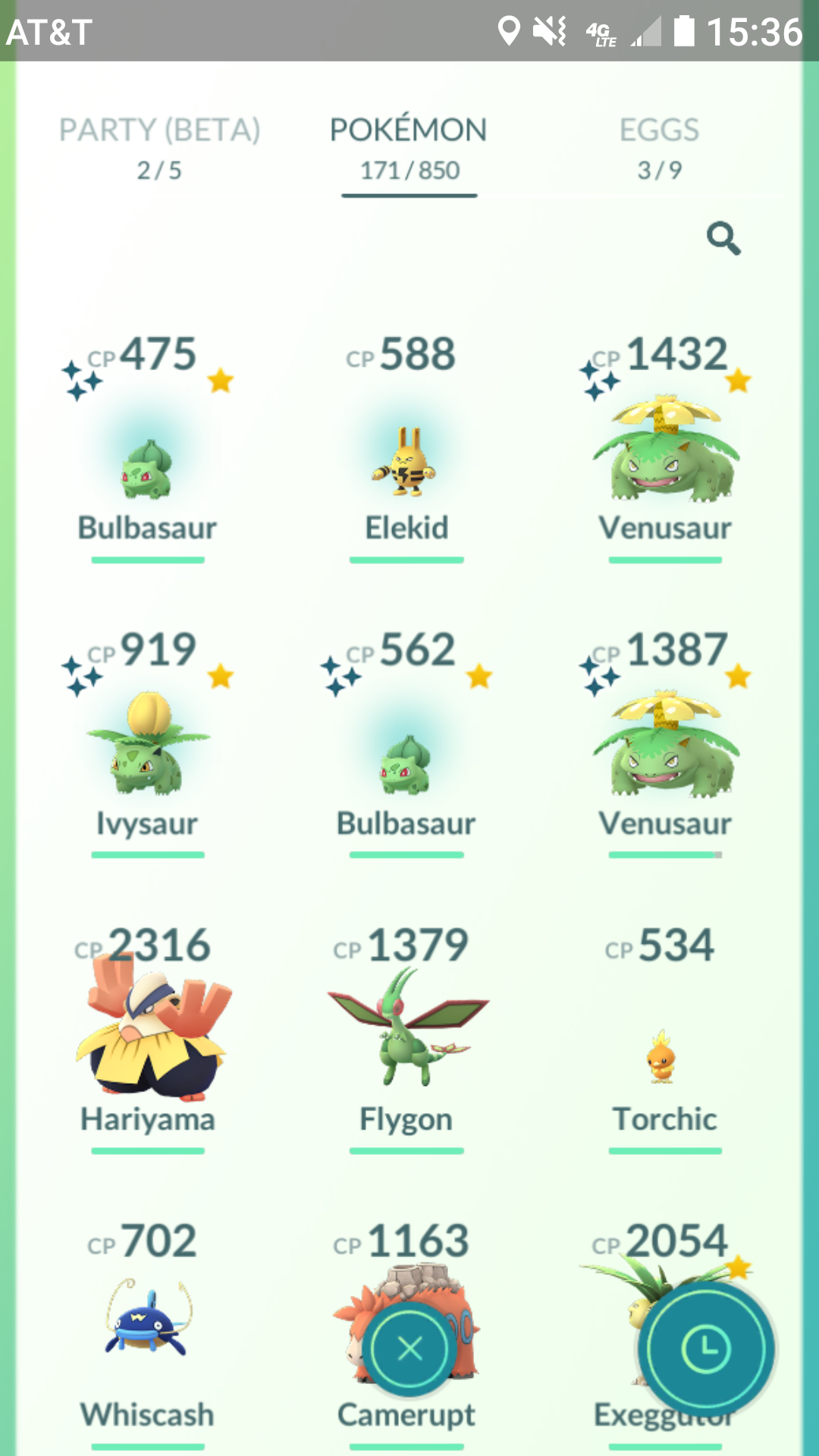View the CP 1432 Venusaur
This screenshot has width=819, height=1456.
[x=665, y=448]
